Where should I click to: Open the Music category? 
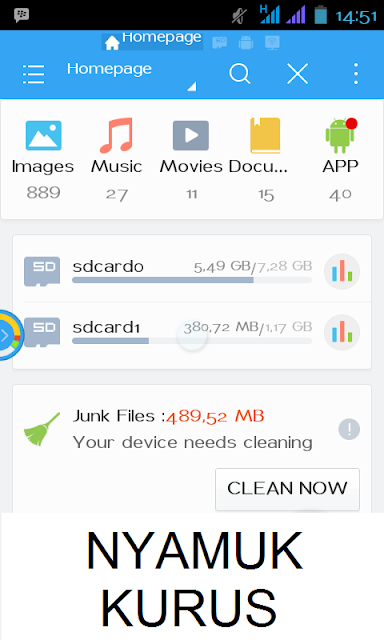(x=117, y=159)
